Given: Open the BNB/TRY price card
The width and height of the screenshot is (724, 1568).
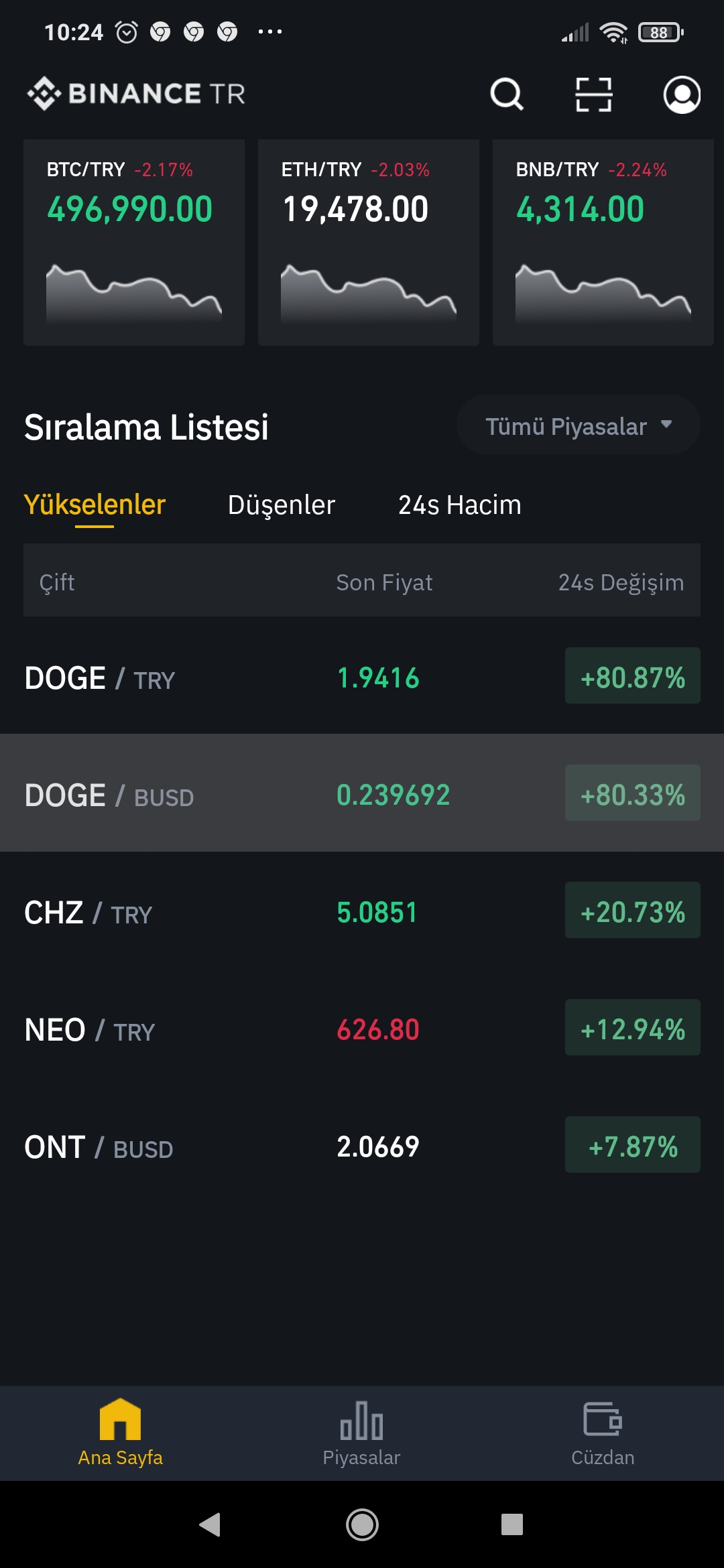Looking at the screenshot, I should pyautogui.click(x=603, y=243).
